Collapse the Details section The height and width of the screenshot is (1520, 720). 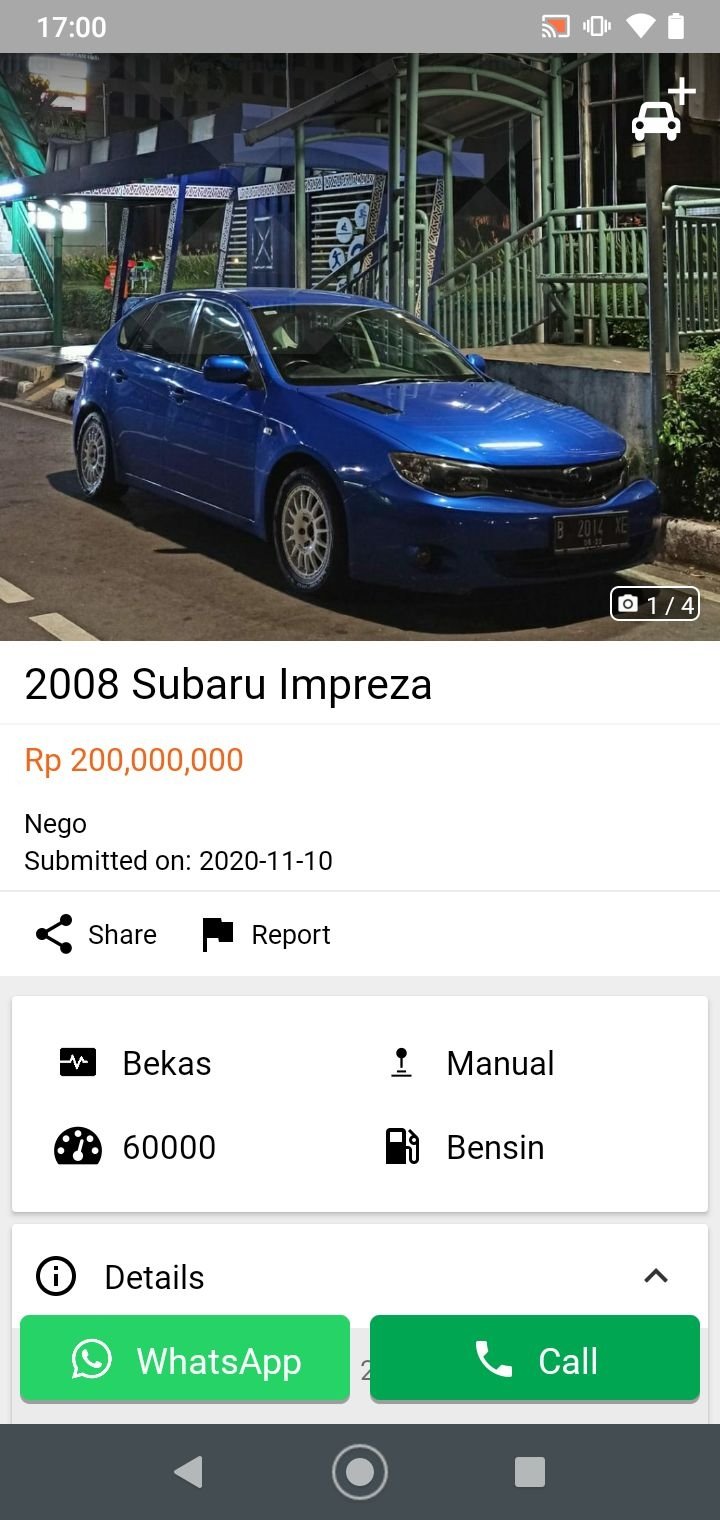click(656, 1276)
